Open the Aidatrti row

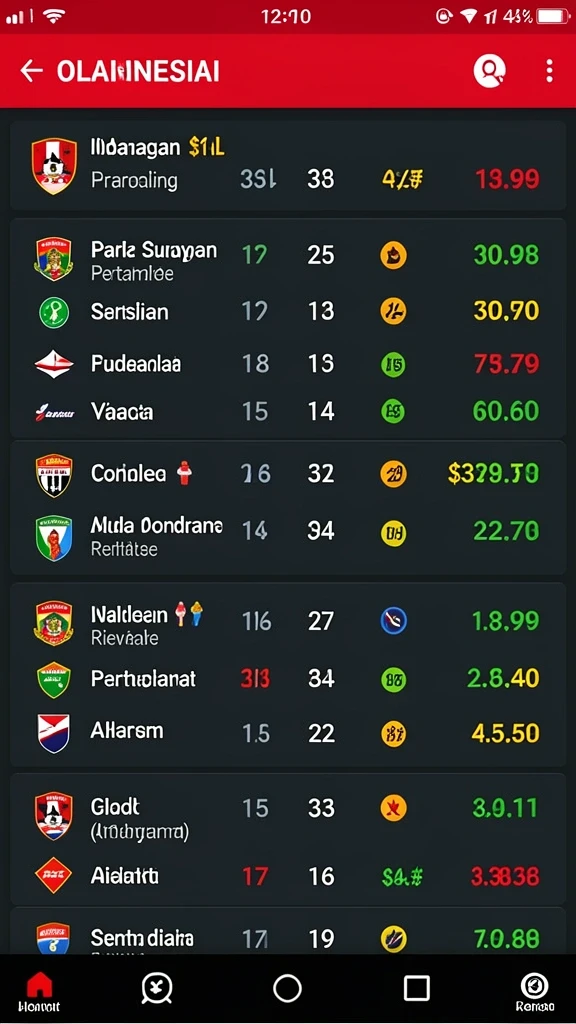(288, 876)
